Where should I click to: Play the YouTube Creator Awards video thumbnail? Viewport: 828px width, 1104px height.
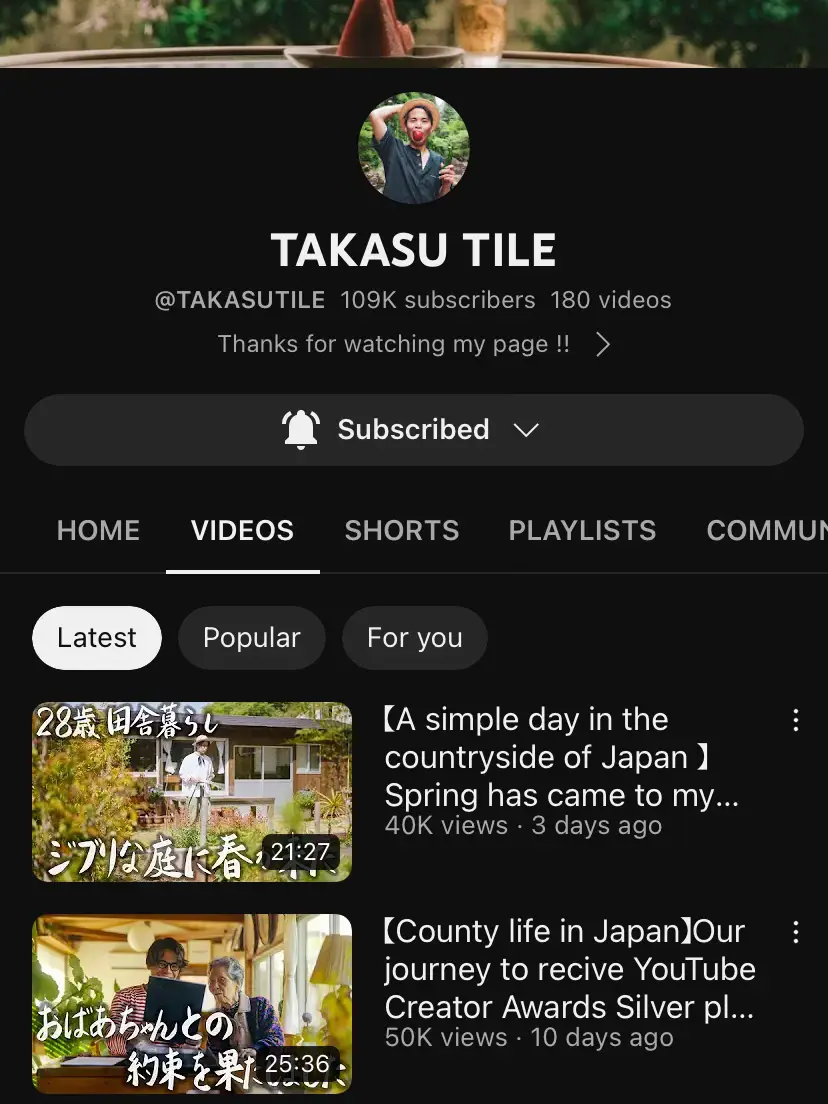click(x=192, y=1004)
